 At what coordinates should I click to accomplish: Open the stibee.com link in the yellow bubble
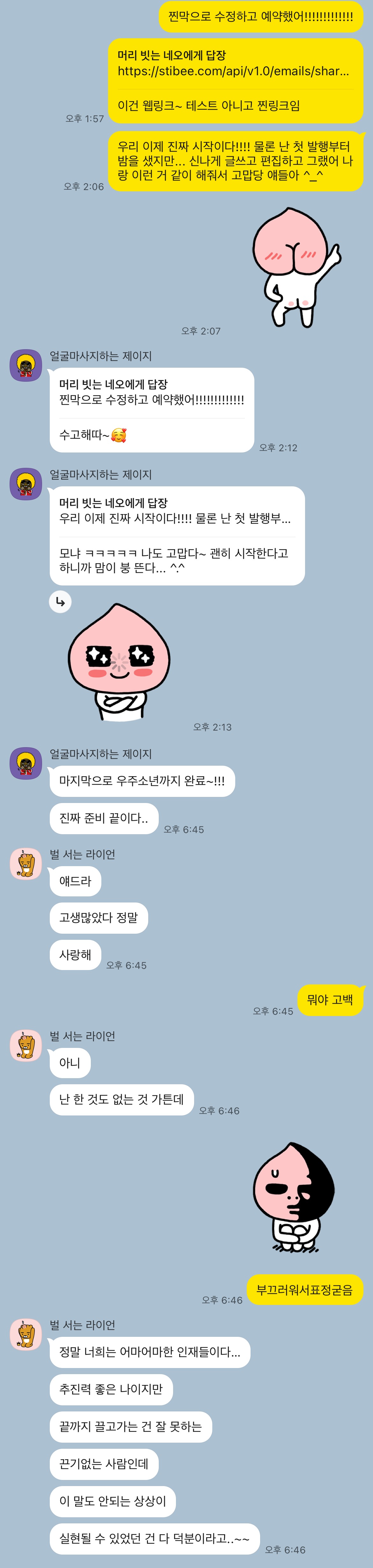(233, 71)
